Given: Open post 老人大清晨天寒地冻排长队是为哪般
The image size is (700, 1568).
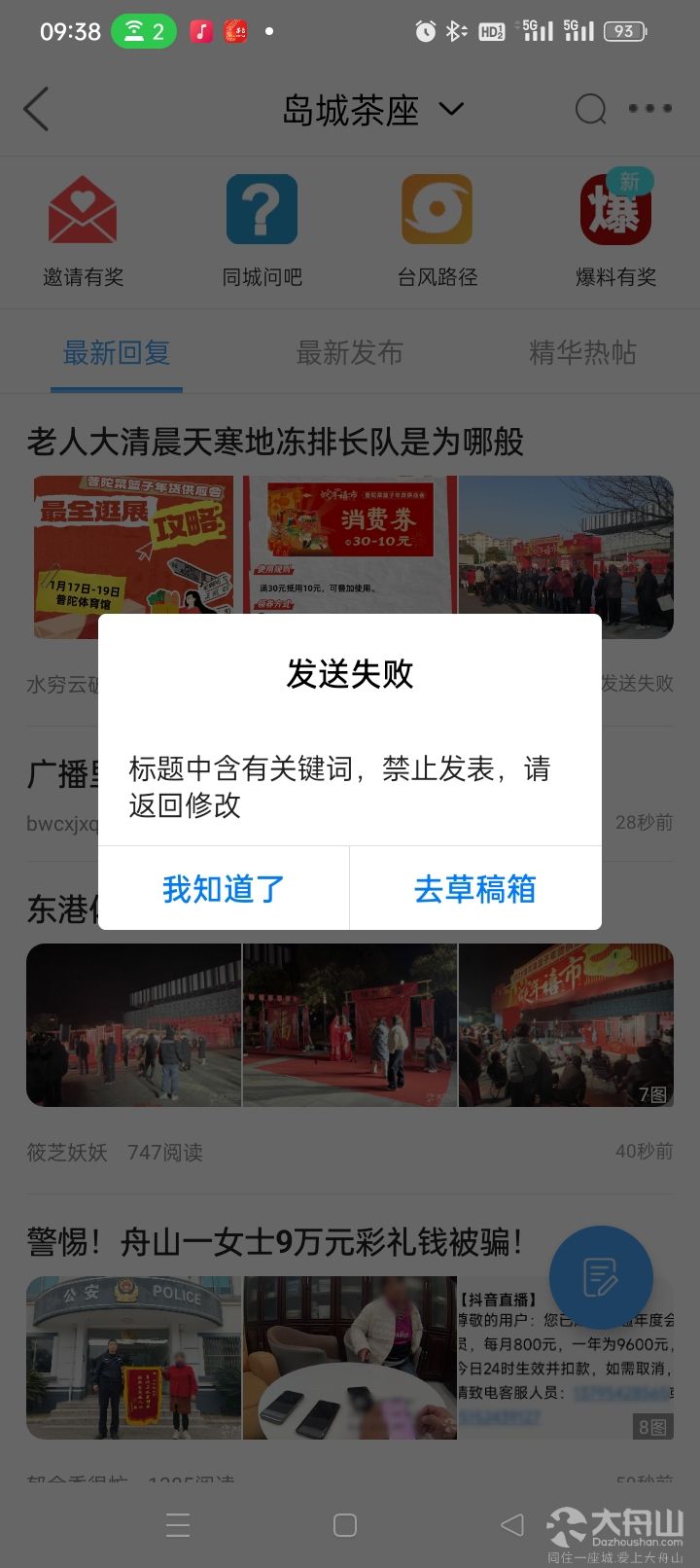Looking at the screenshot, I should (x=275, y=442).
